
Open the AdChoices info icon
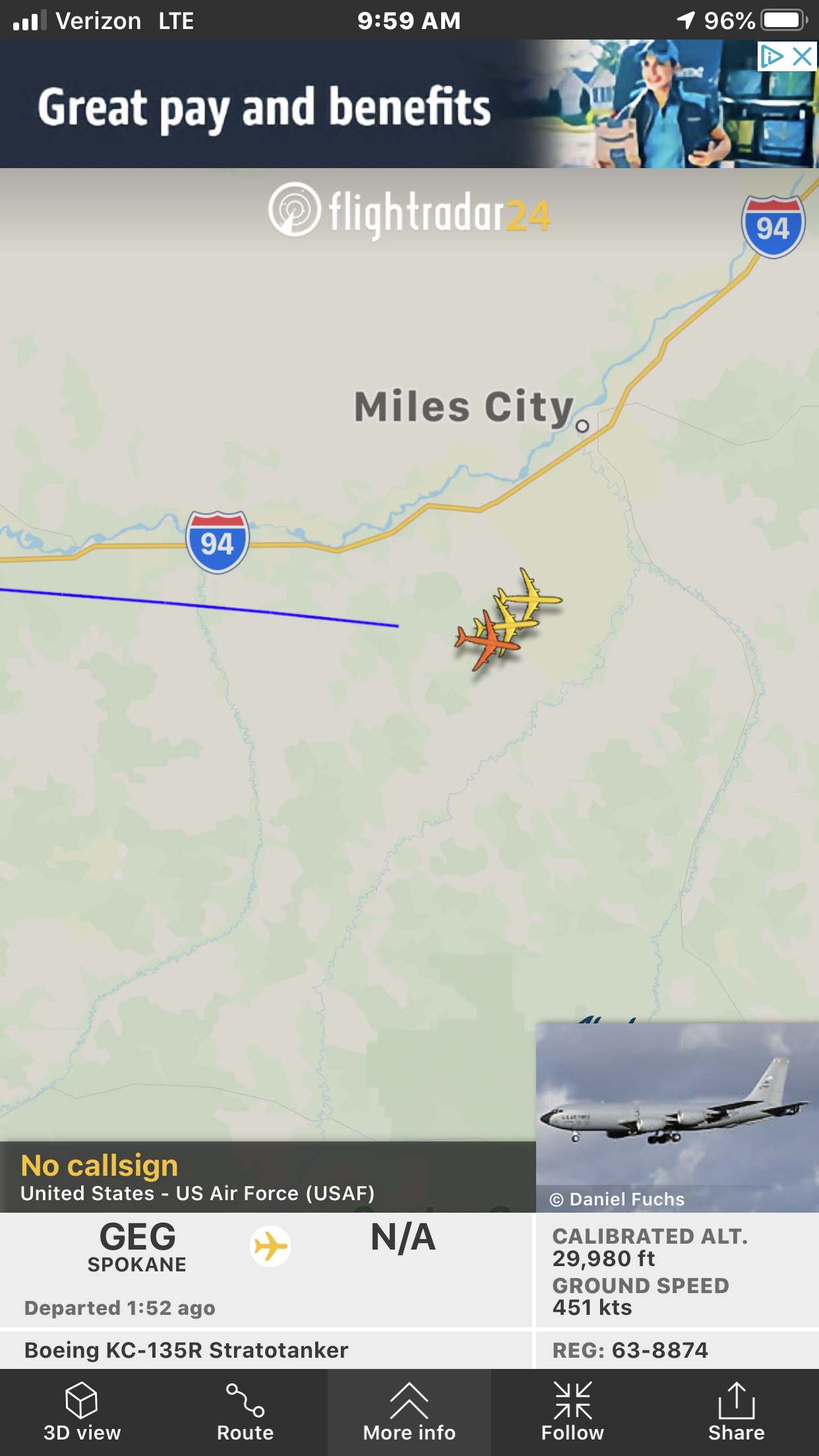(x=772, y=57)
